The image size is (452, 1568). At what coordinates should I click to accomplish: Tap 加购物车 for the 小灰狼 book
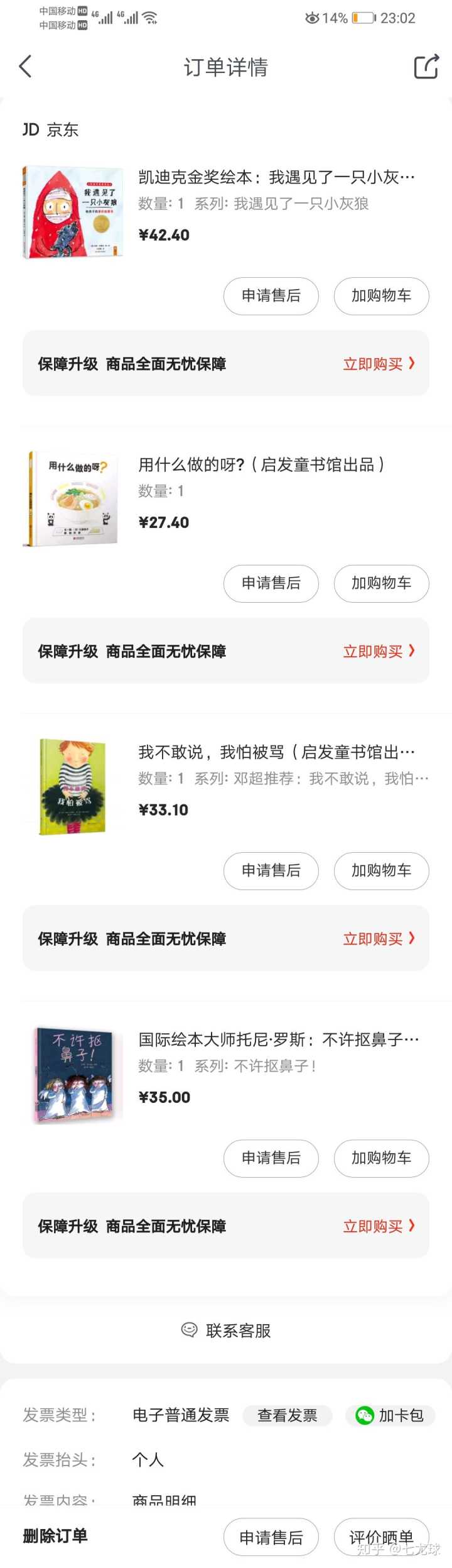[381, 295]
